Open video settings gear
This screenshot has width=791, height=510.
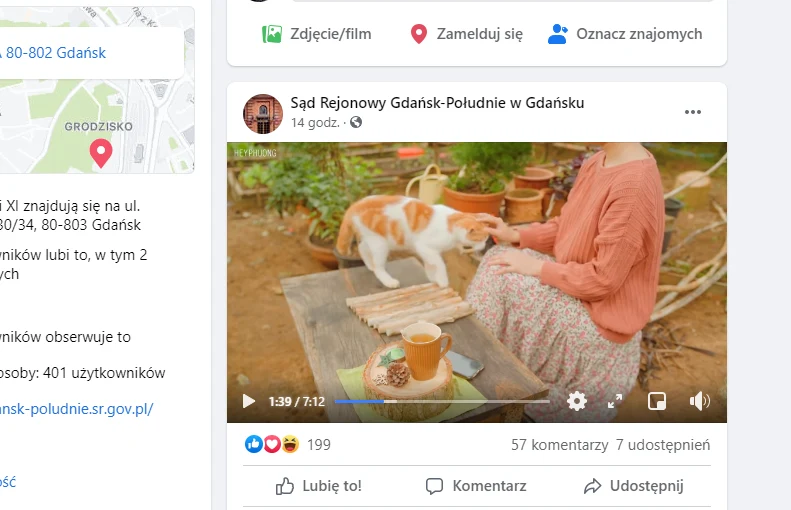577,401
